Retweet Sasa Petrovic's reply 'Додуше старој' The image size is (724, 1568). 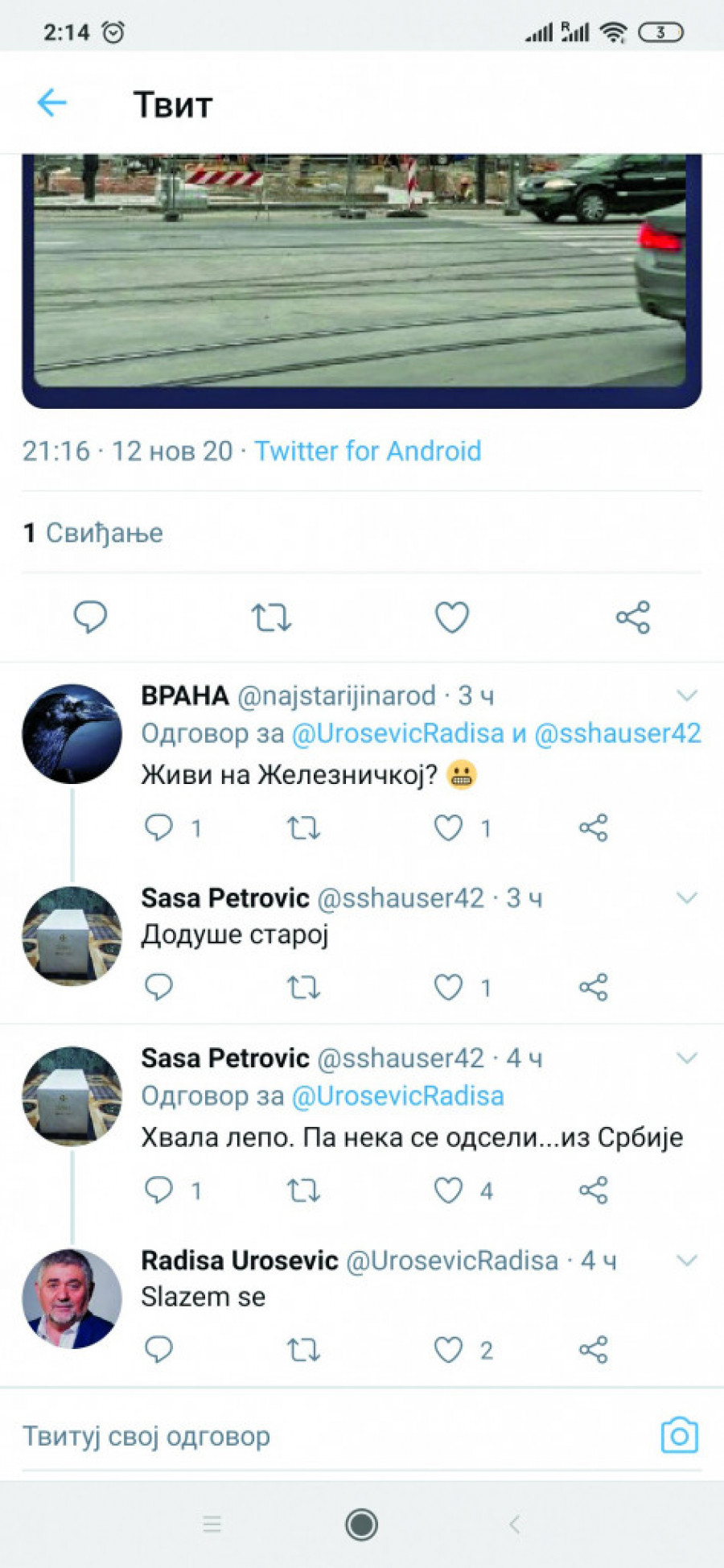[x=304, y=987]
